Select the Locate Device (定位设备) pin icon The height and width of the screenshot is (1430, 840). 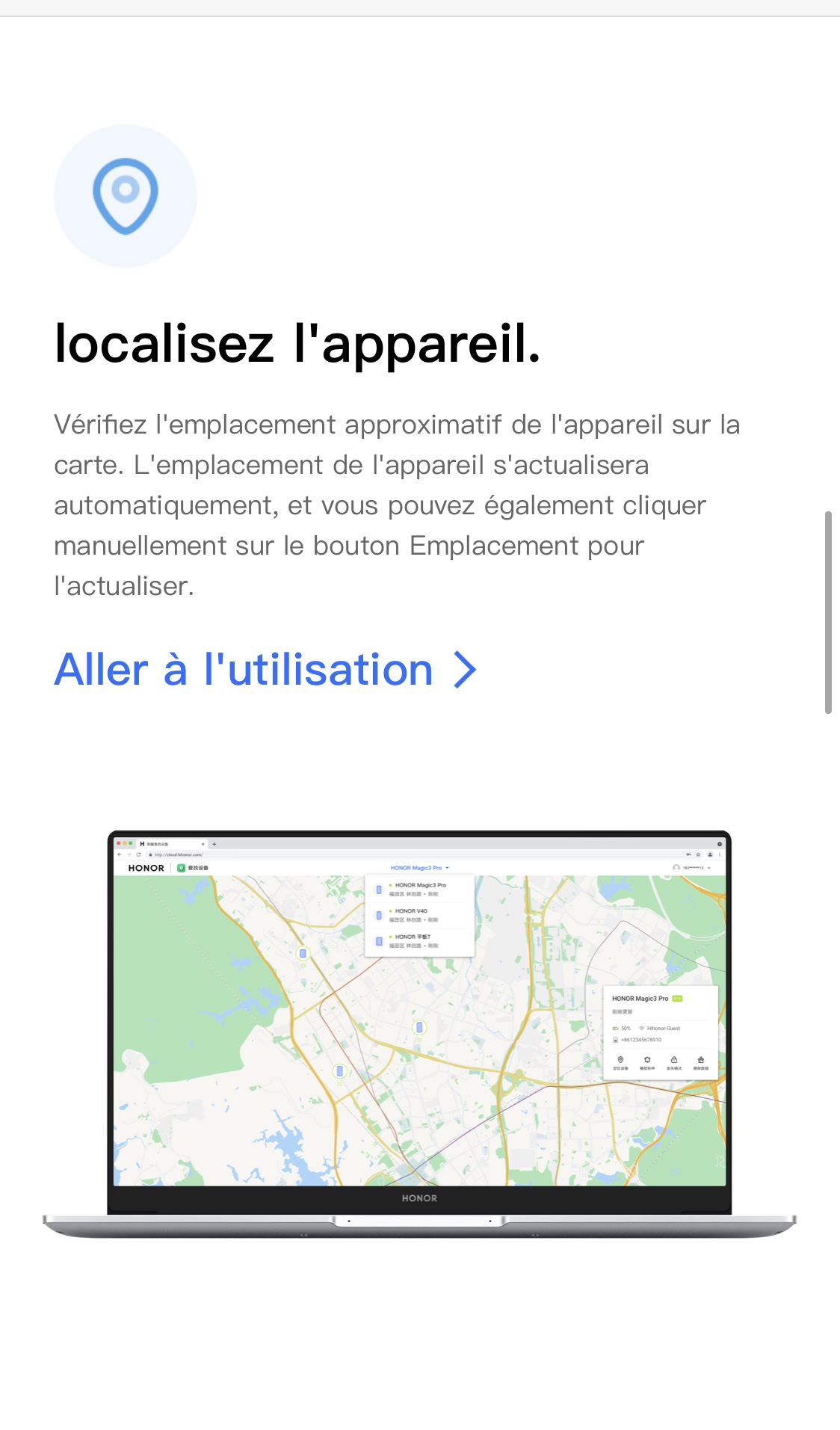coord(620,1060)
